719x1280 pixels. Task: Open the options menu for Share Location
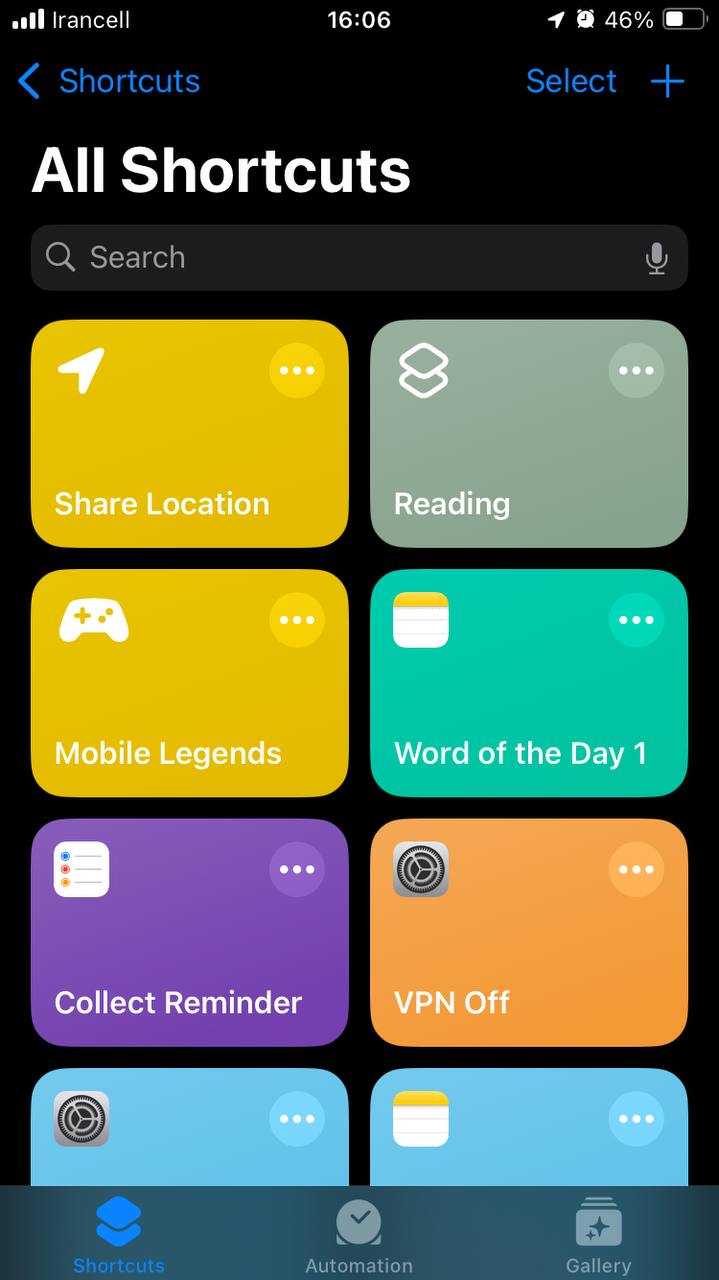(x=297, y=371)
